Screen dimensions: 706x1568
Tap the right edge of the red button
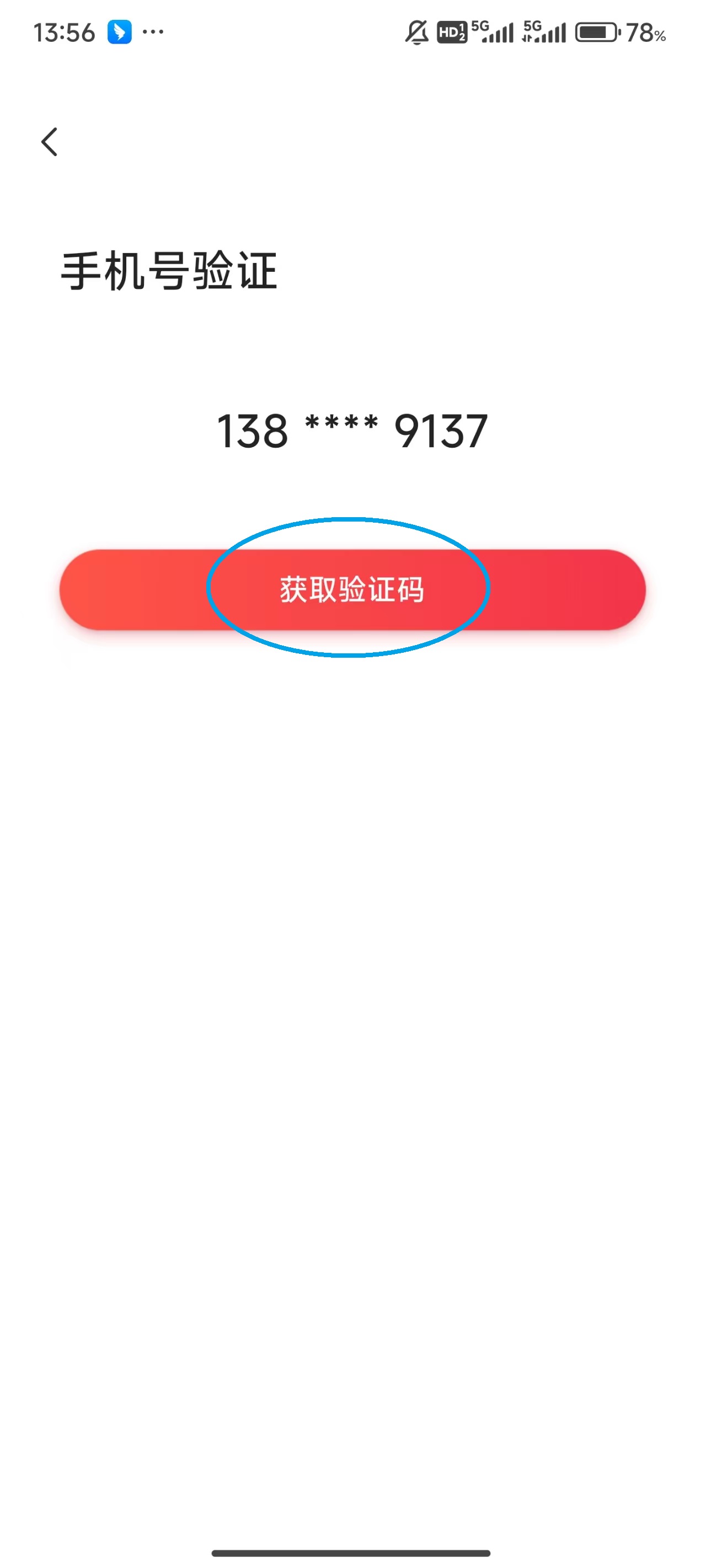click(x=615, y=589)
